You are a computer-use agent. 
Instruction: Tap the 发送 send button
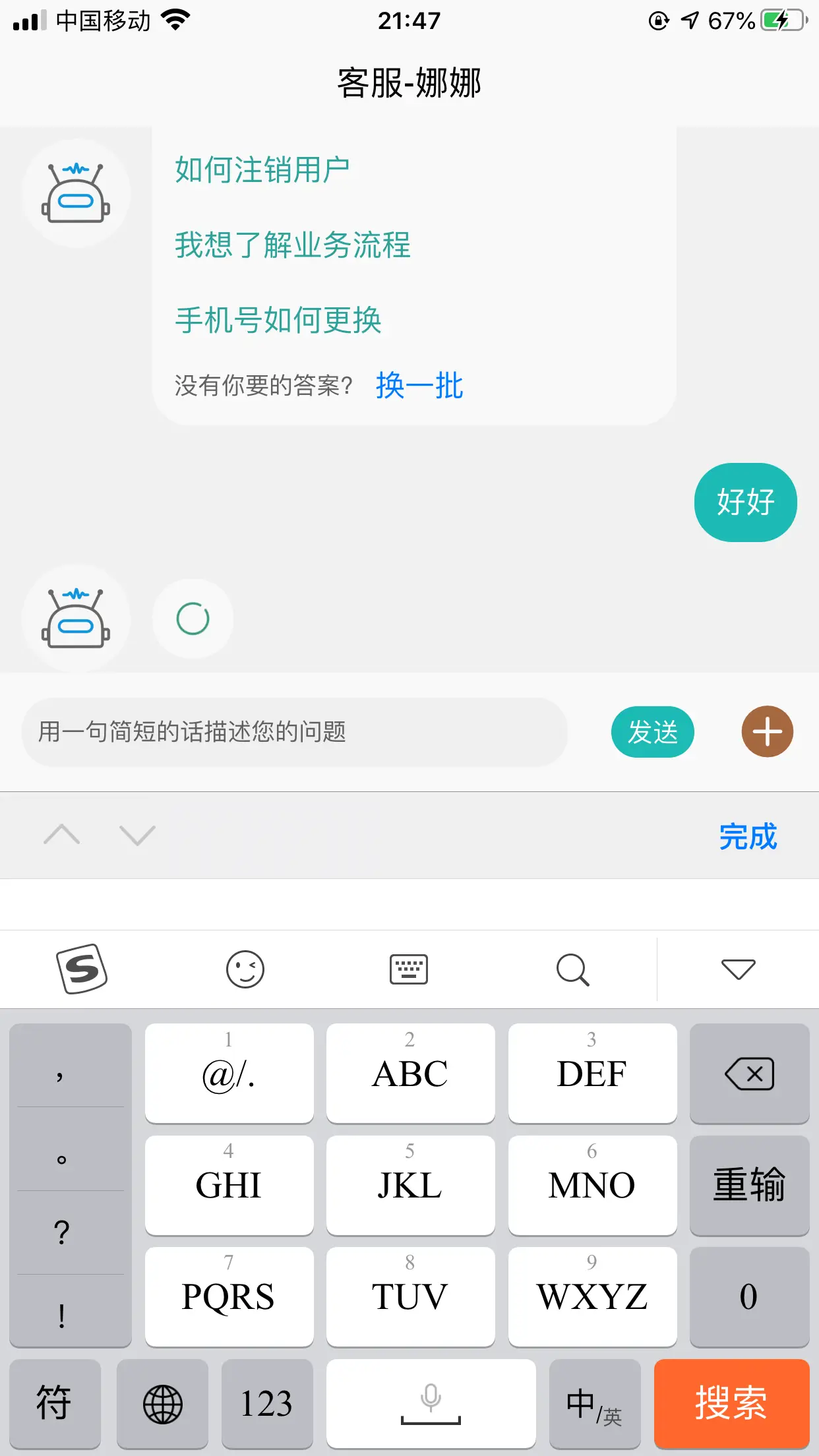point(652,732)
